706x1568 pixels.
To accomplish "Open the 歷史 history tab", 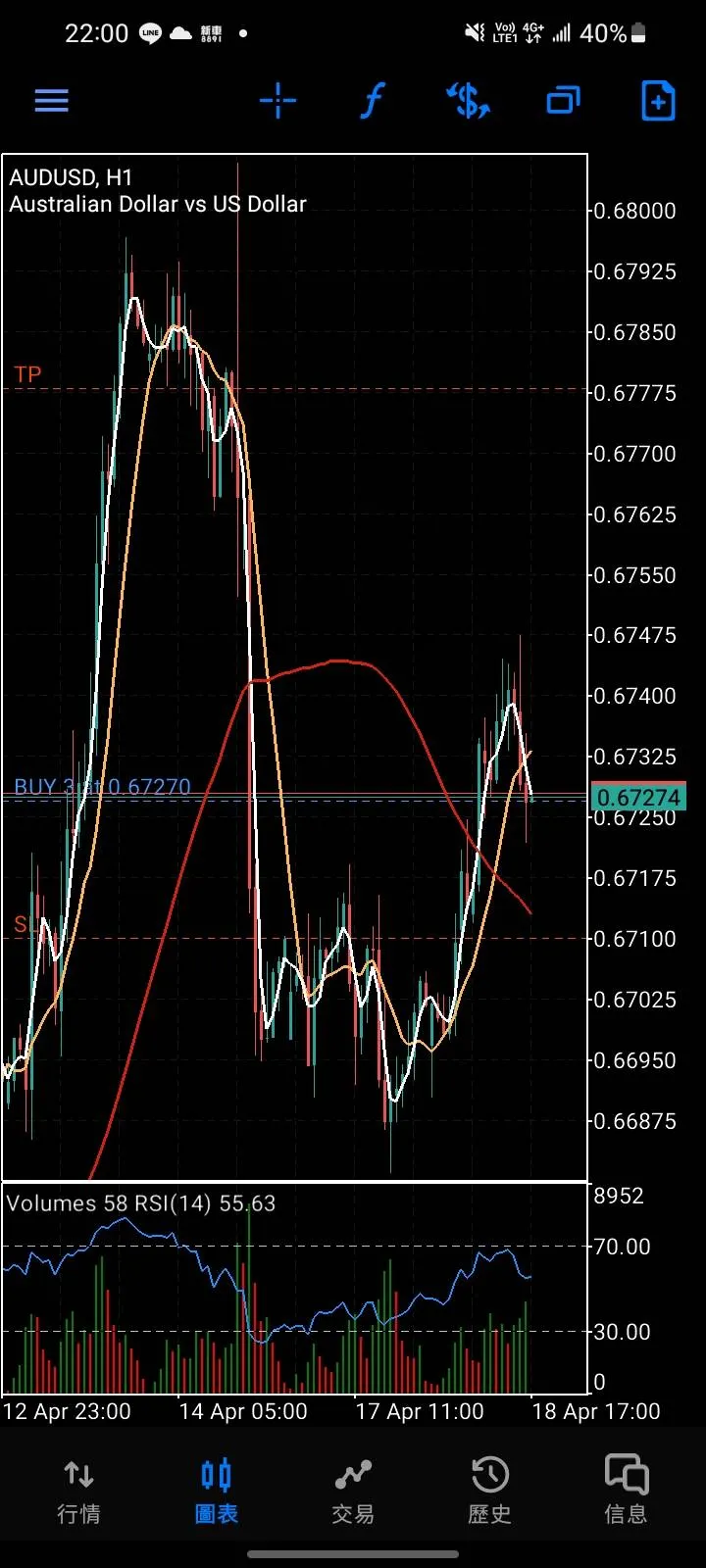I will click(489, 1492).
